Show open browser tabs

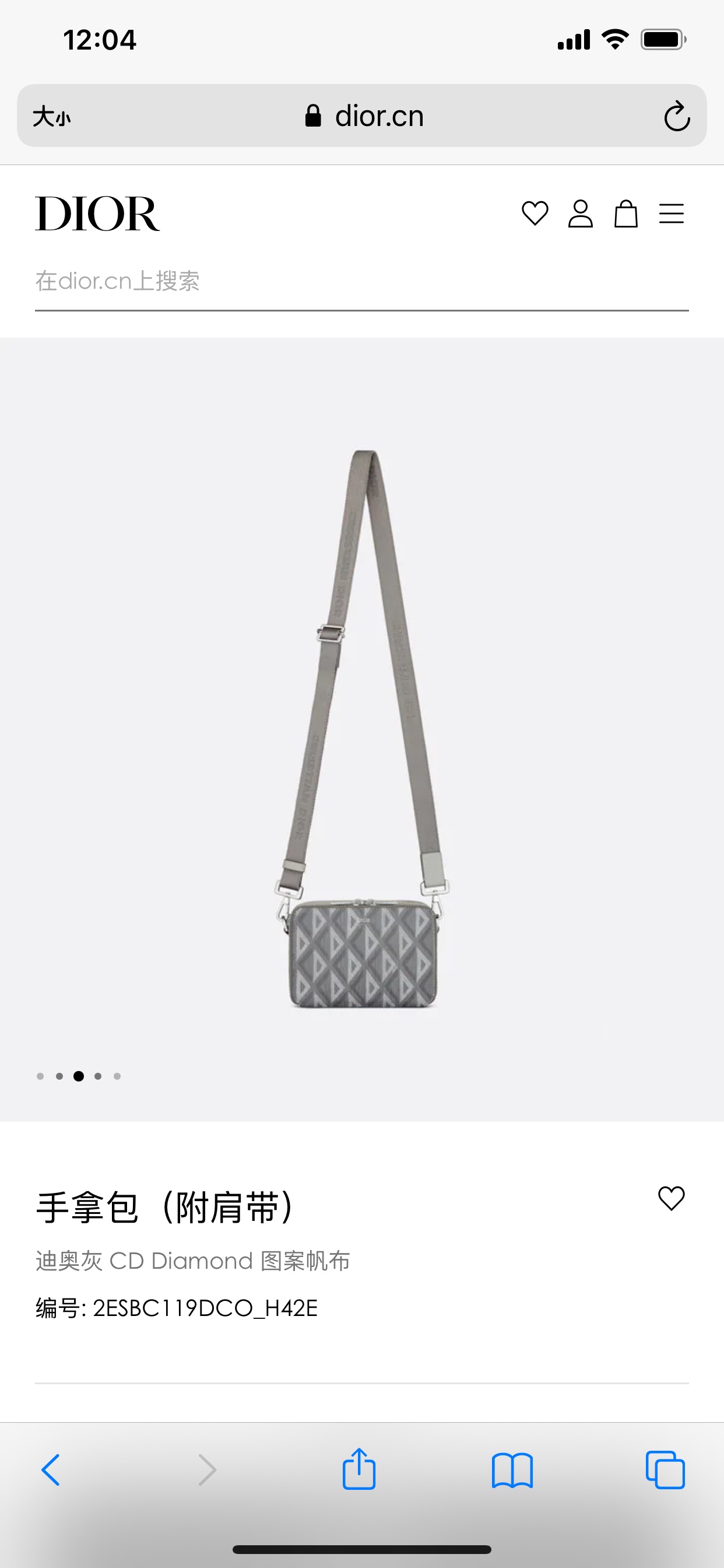(x=665, y=1470)
